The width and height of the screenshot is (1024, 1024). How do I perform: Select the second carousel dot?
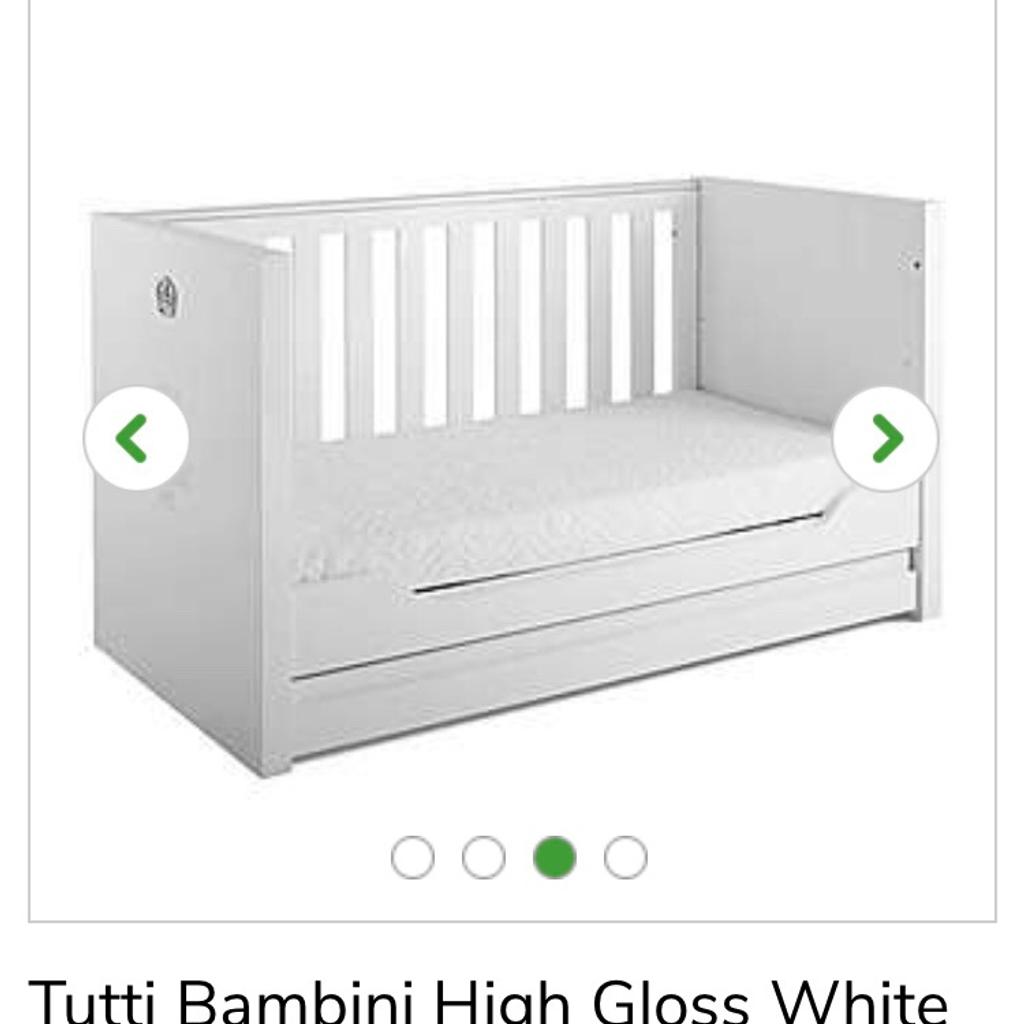(x=484, y=858)
